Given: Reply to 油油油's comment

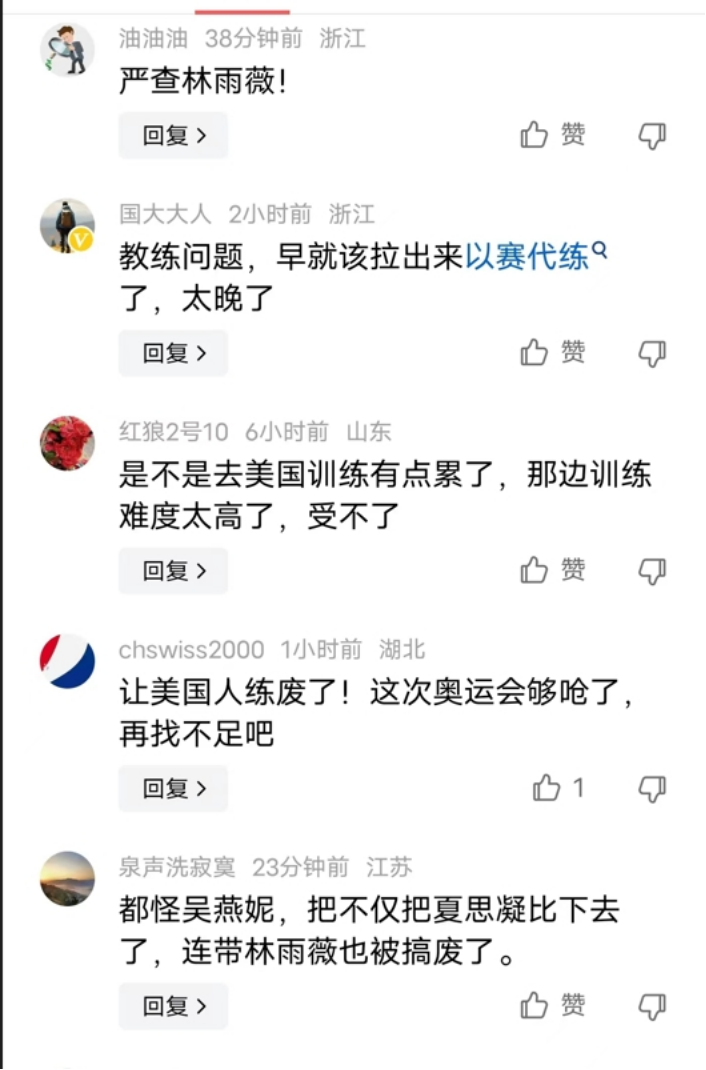Looking at the screenshot, I should click(x=173, y=136).
